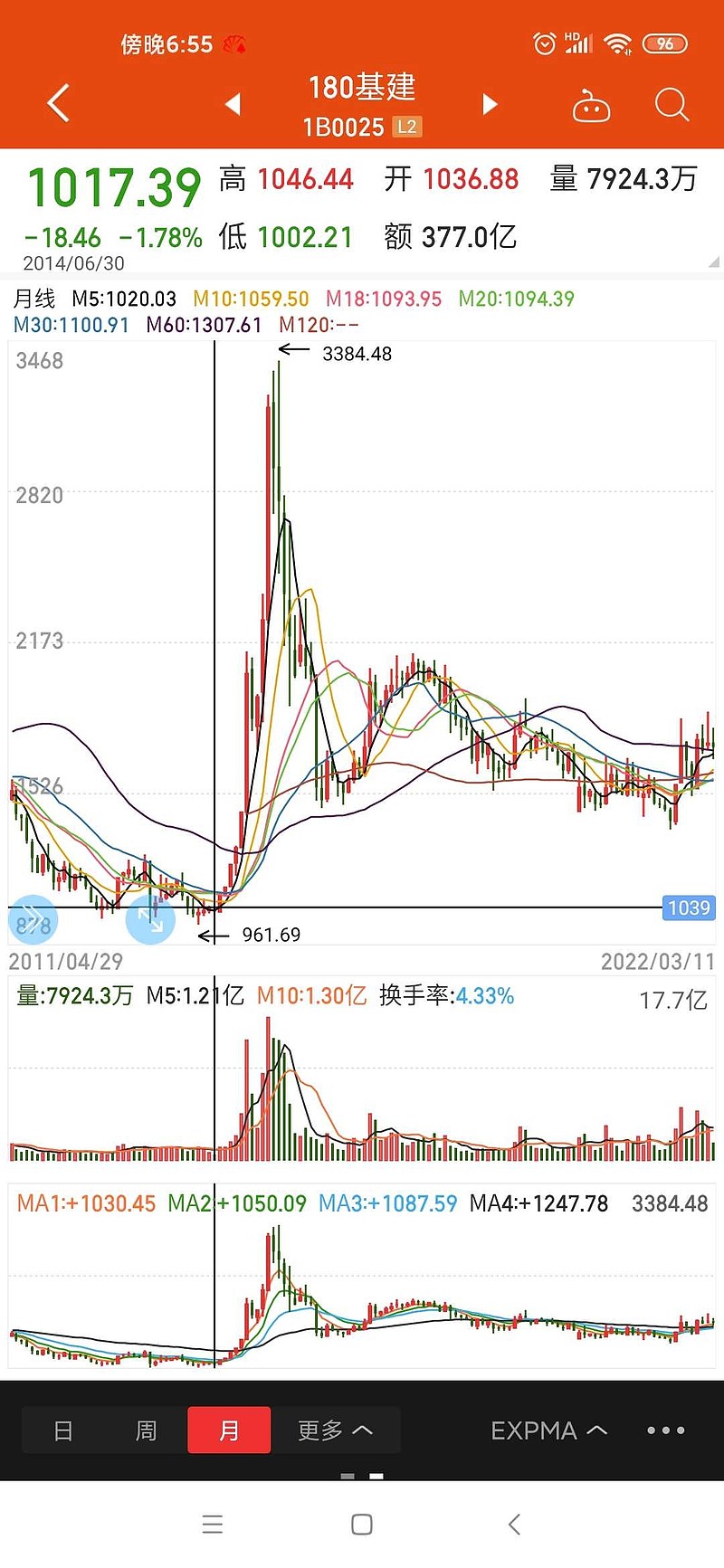
Task: Select the 月 monthly chart tab
Action: (229, 1430)
